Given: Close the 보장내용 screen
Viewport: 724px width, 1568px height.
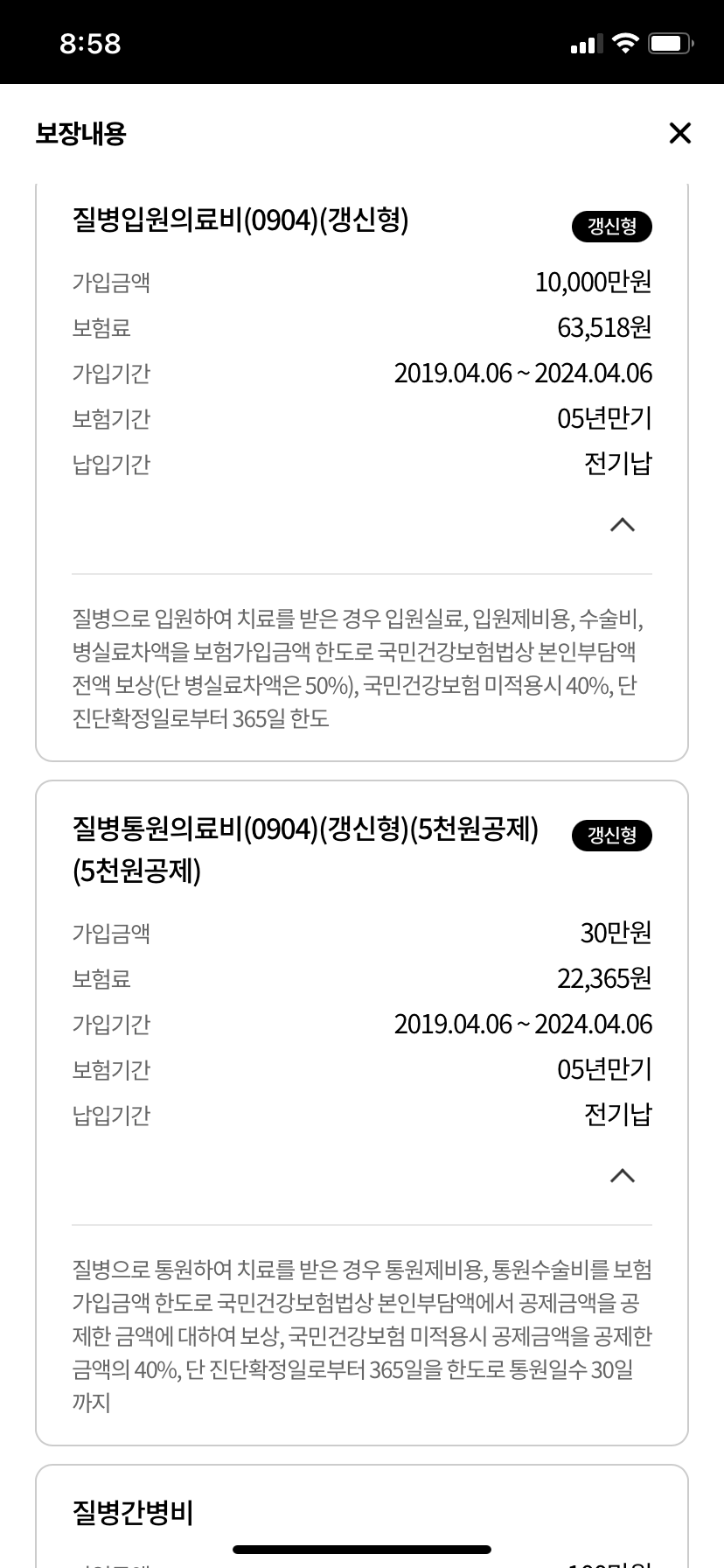Looking at the screenshot, I should coord(679,133).
